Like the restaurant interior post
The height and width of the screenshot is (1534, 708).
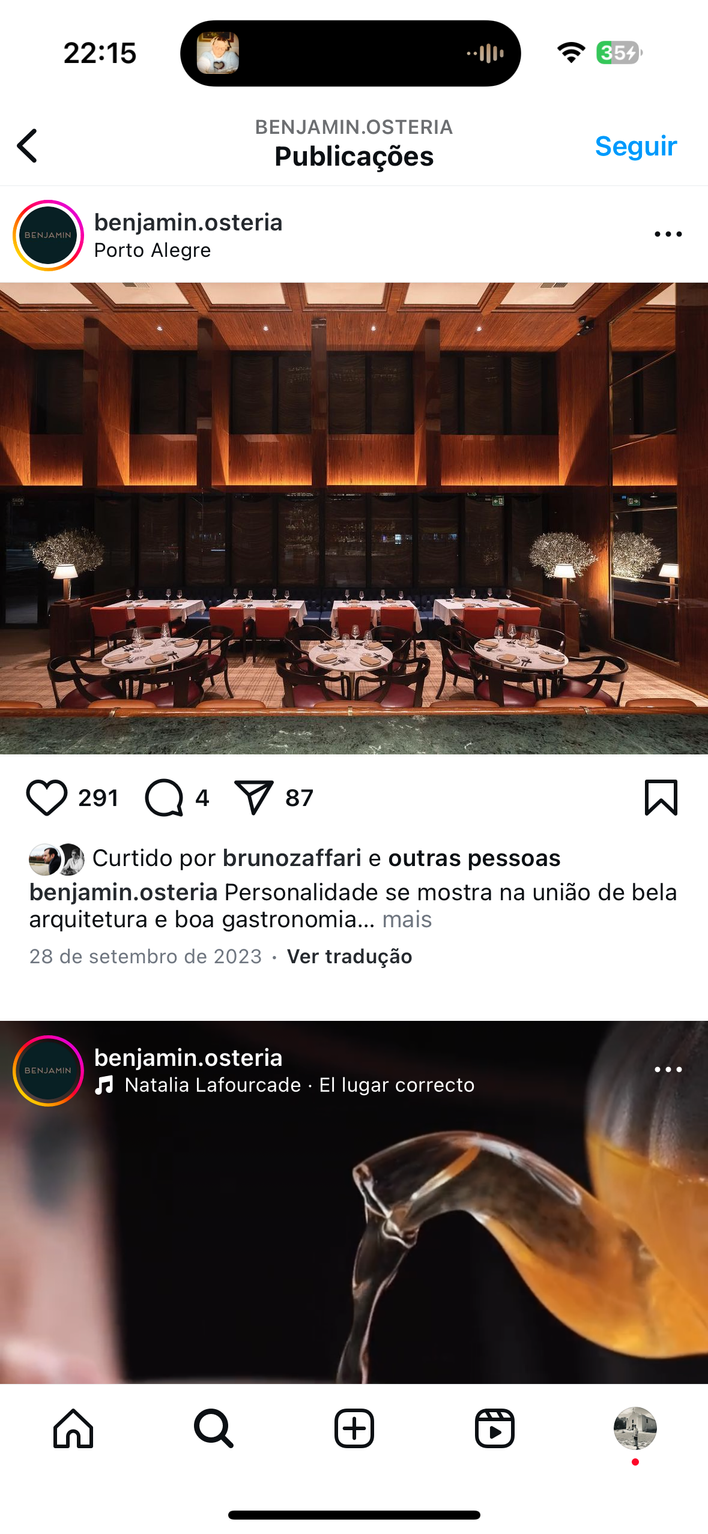point(46,797)
